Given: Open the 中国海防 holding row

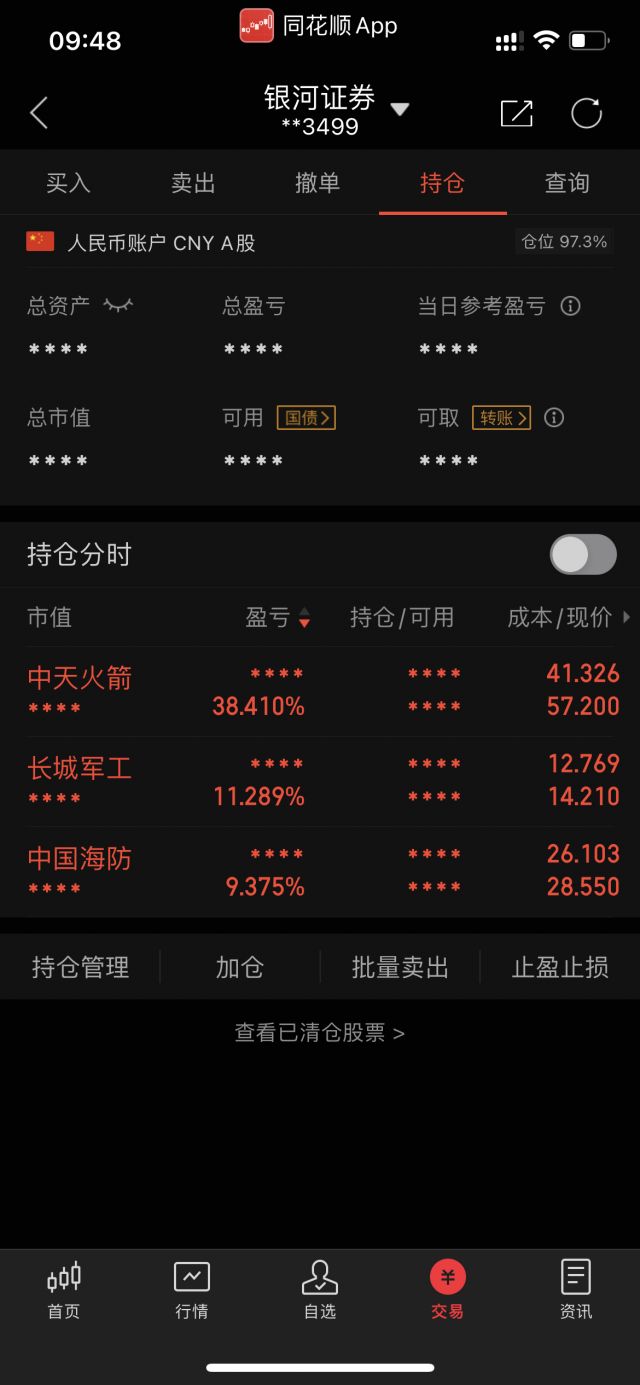Looking at the screenshot, I should tap(320, 871).
